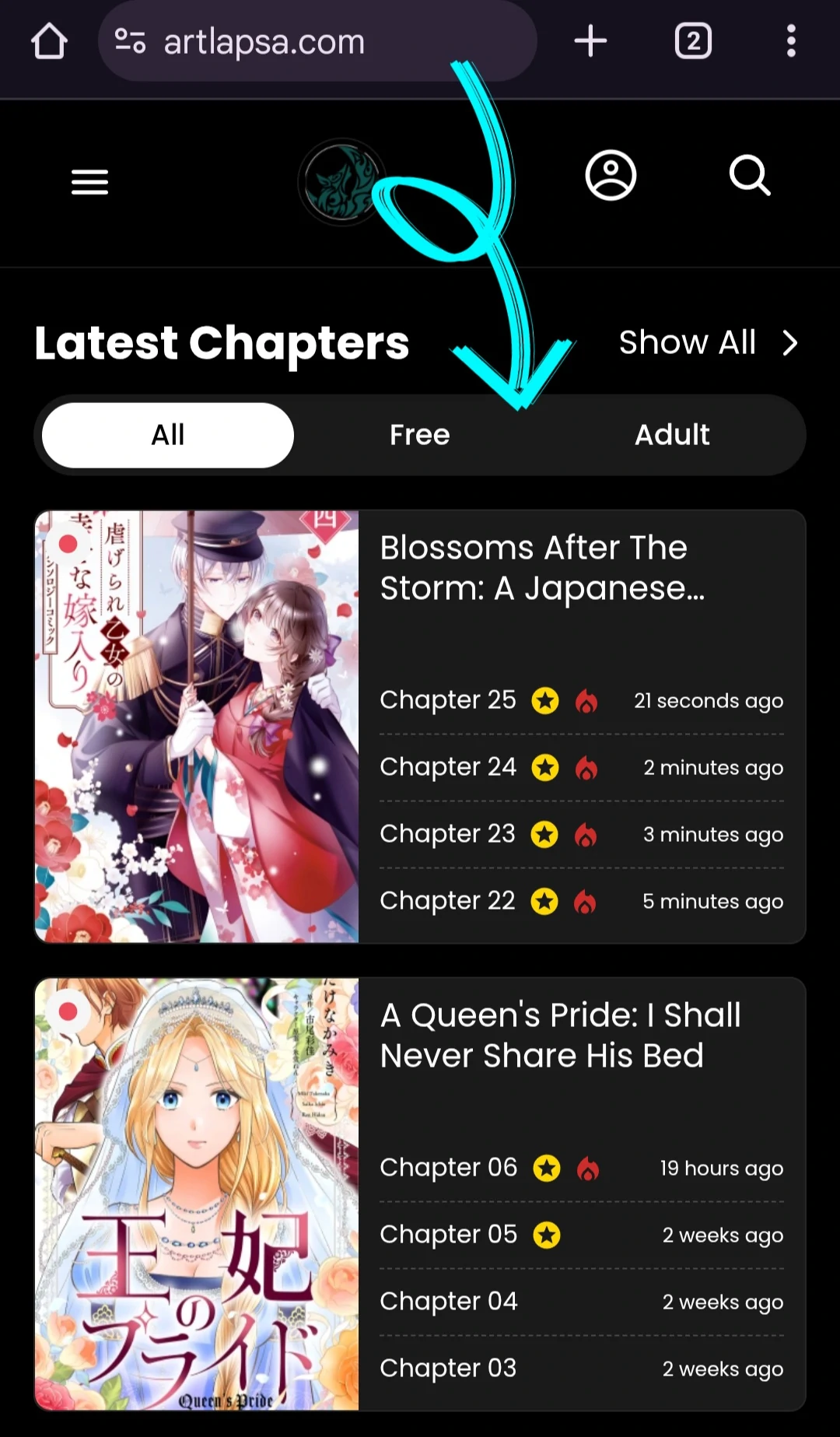
Task: Show all latest chapters
Action: (x=708, y=342)
